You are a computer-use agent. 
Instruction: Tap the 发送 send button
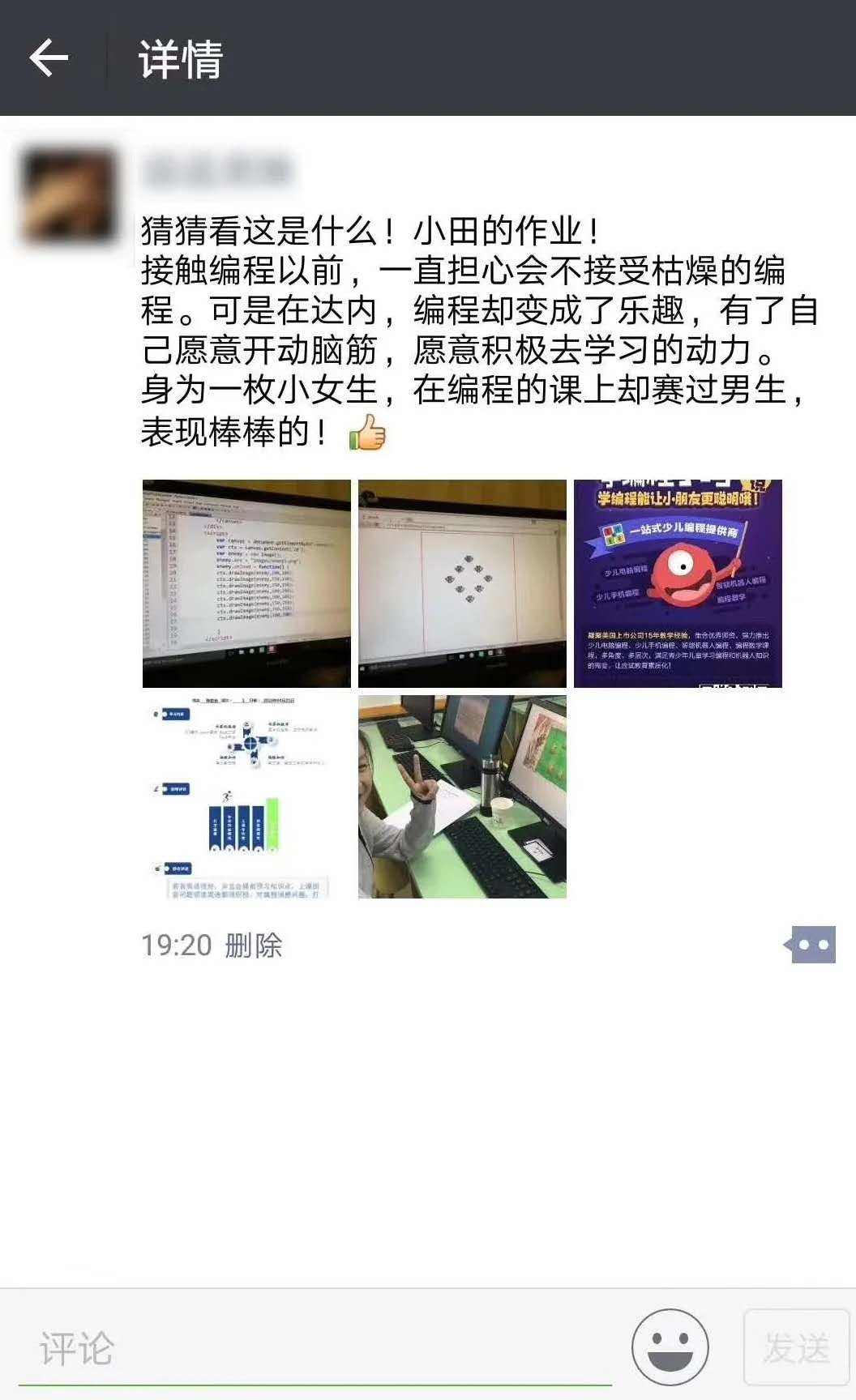coord(795,1347)
